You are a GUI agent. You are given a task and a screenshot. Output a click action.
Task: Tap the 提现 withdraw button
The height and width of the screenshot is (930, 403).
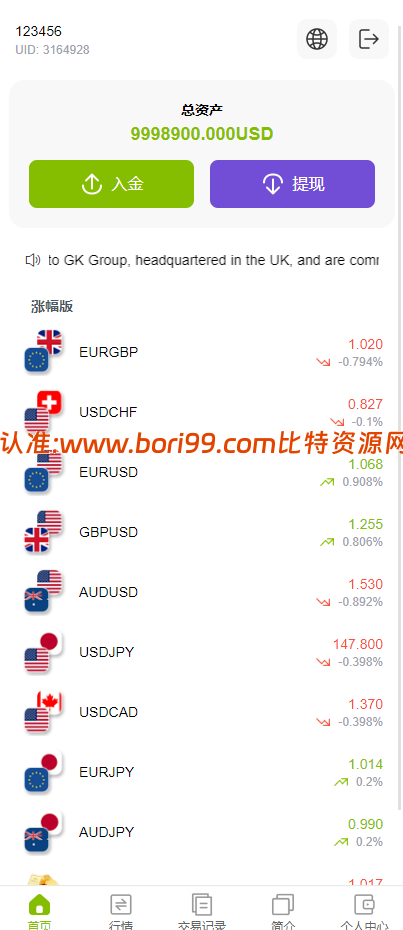click(292, 184)
